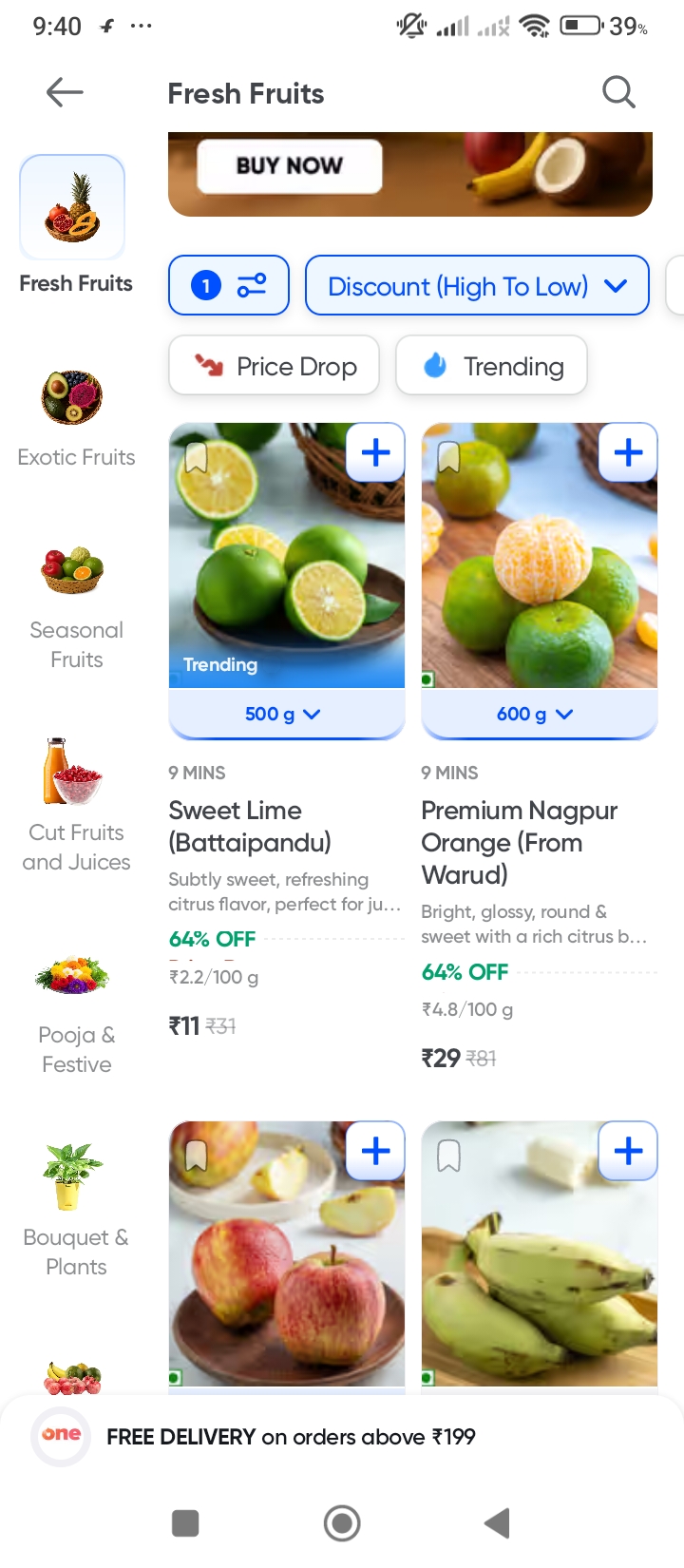Tap the BUY NOW banner button

tap(289, 166)
